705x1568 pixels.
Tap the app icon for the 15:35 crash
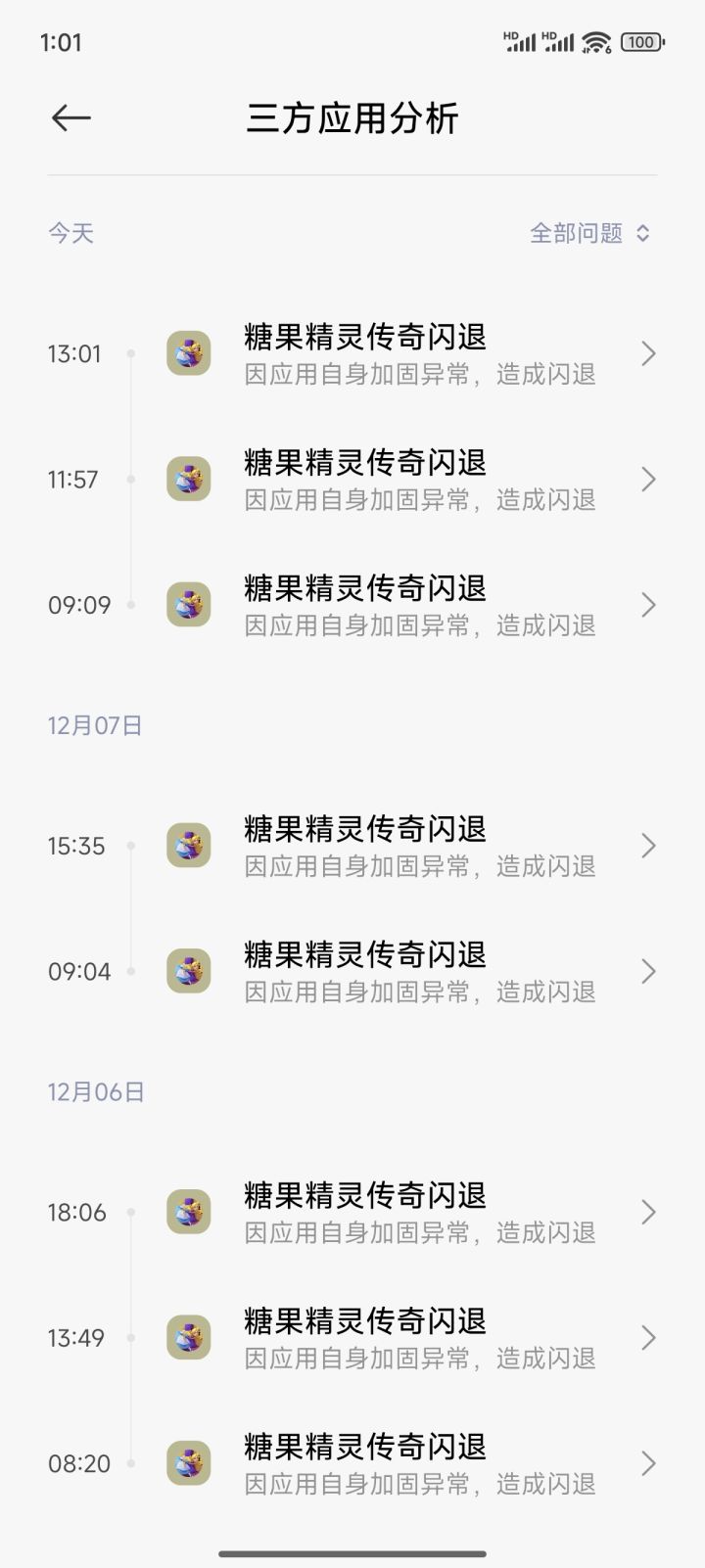click(189, 846)
